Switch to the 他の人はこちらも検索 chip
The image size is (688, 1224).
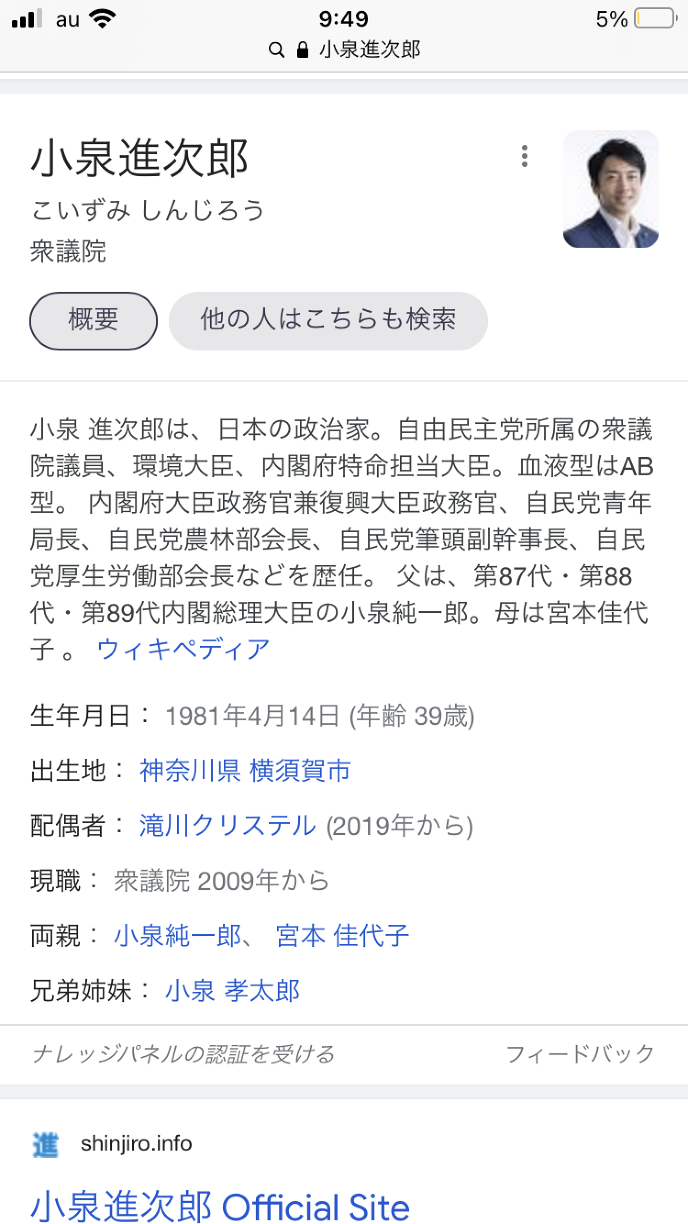click(x=328, y=320)
